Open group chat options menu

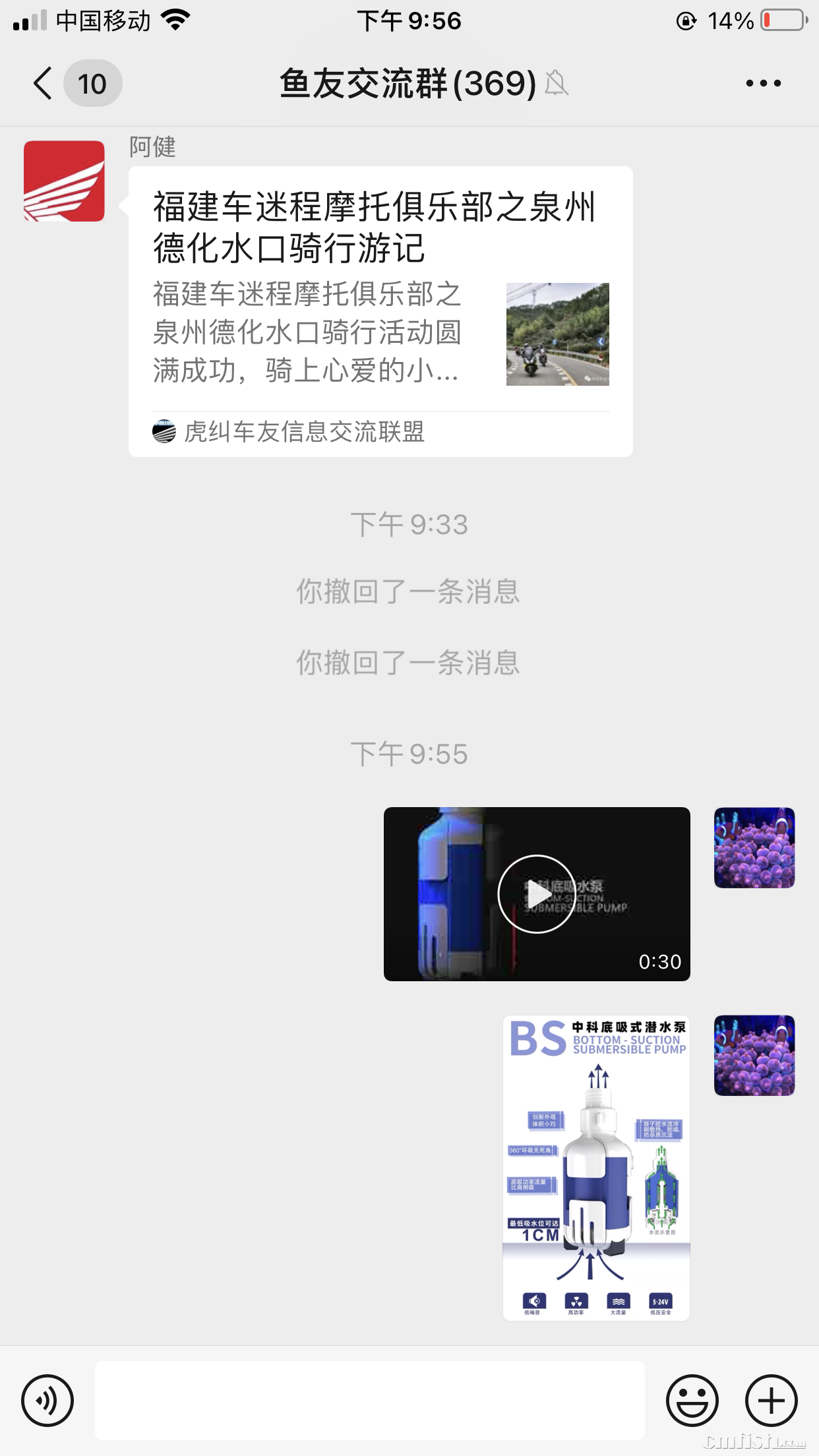763,84
